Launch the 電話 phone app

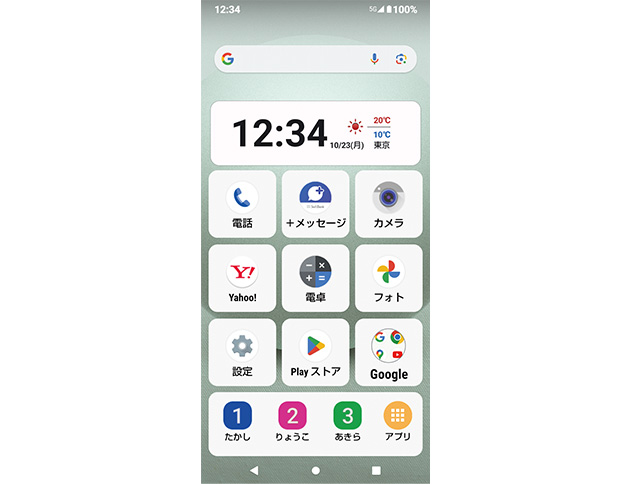[242, 203]
